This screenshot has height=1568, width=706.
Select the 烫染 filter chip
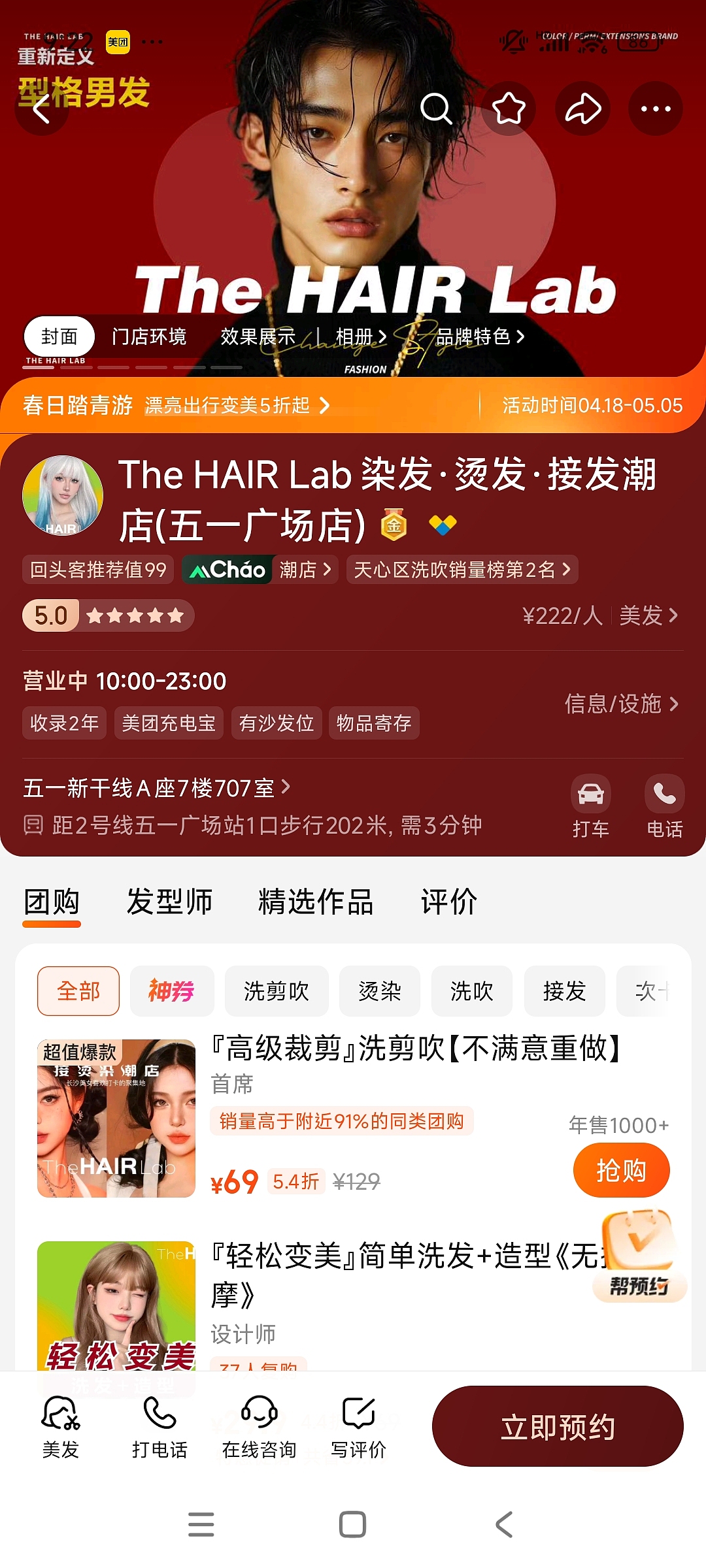379,991
